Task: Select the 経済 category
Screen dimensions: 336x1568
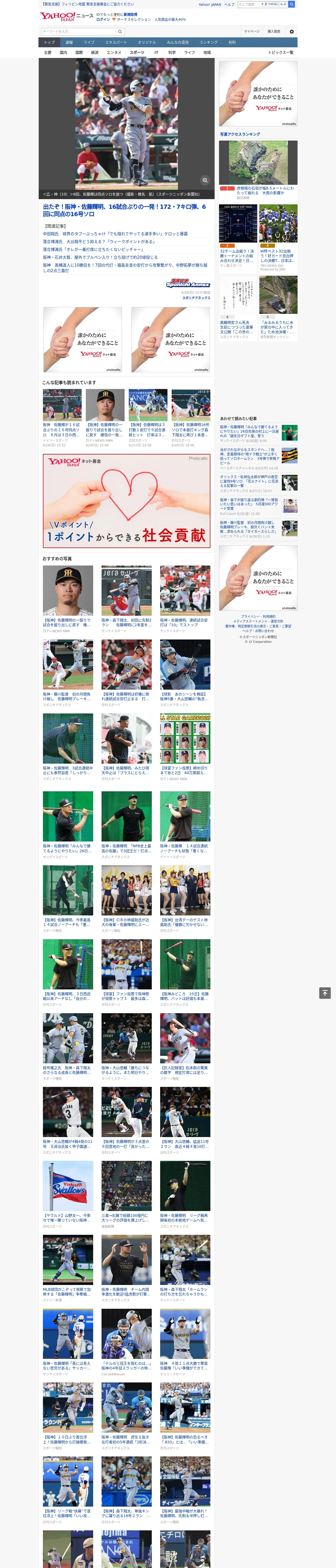Action: pos(94,52)
